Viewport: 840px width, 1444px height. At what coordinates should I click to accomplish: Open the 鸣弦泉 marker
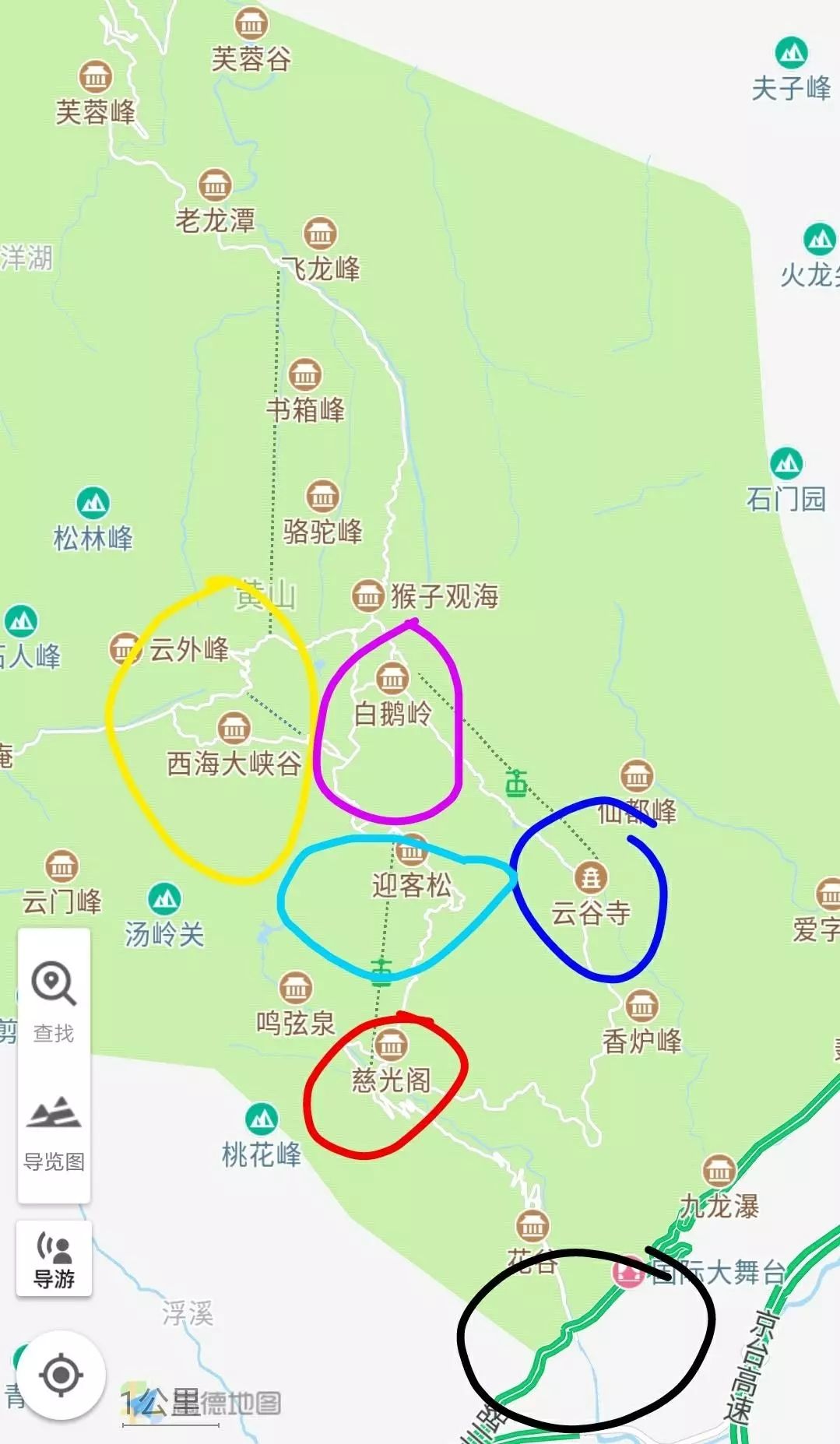pos(296,989)
